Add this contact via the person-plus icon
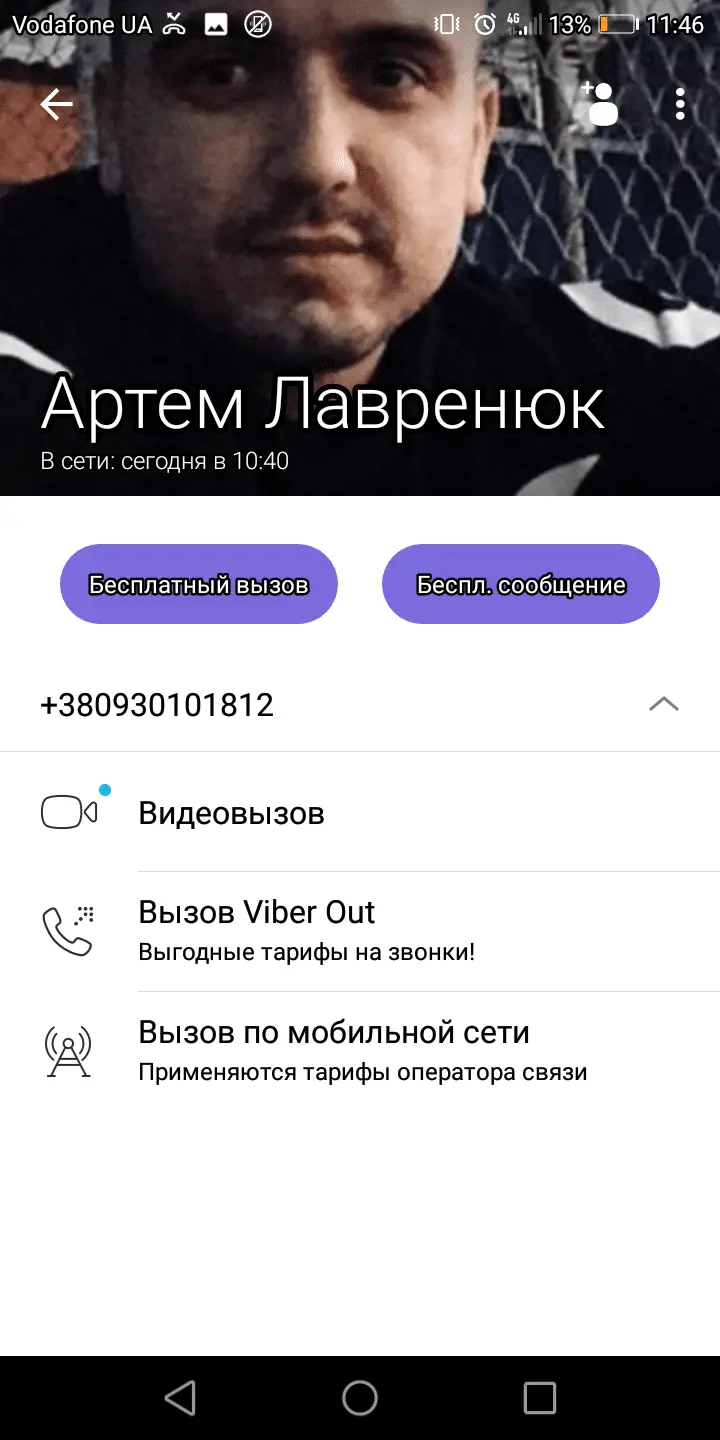The image size is (720, 1440). click(x=600, y=104)
